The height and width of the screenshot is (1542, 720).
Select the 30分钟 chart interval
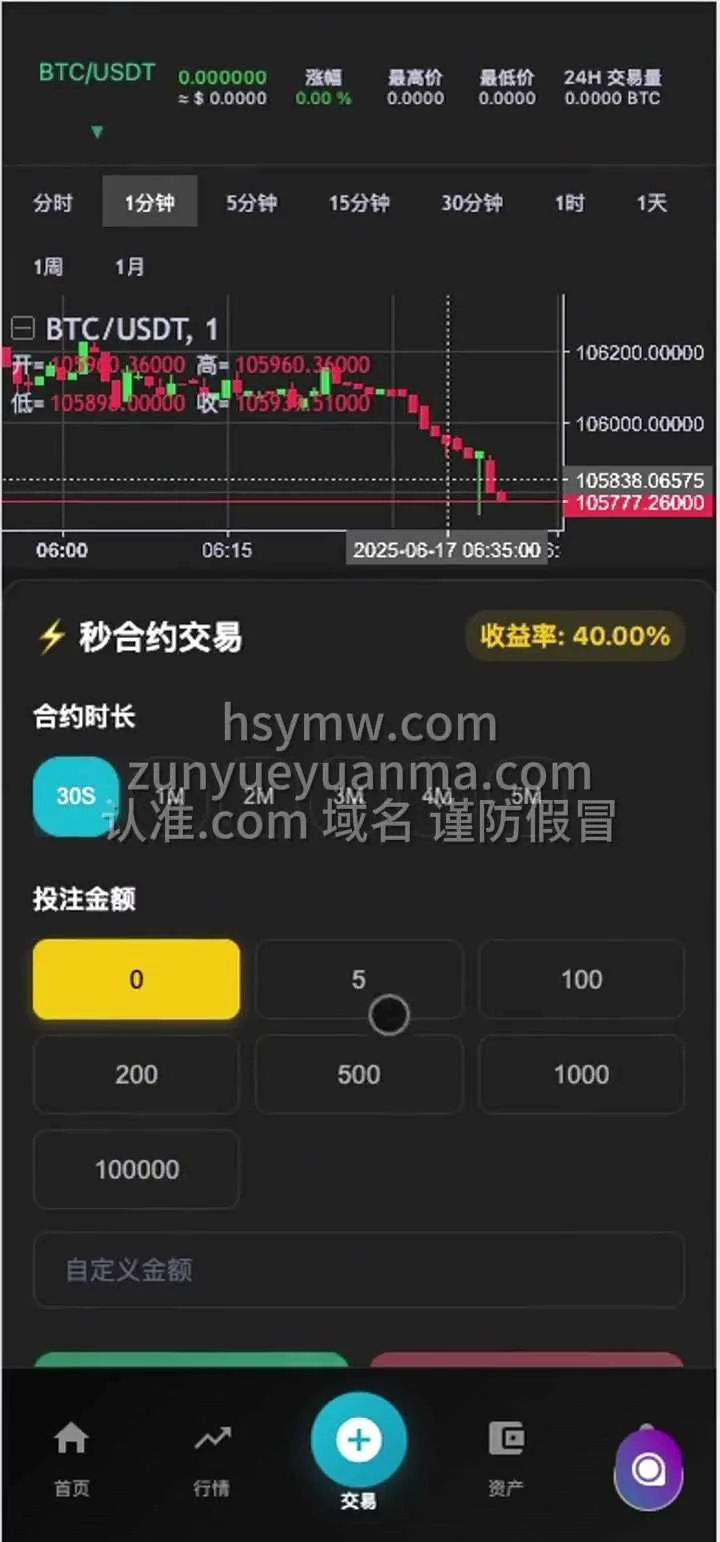pos(471,203)
